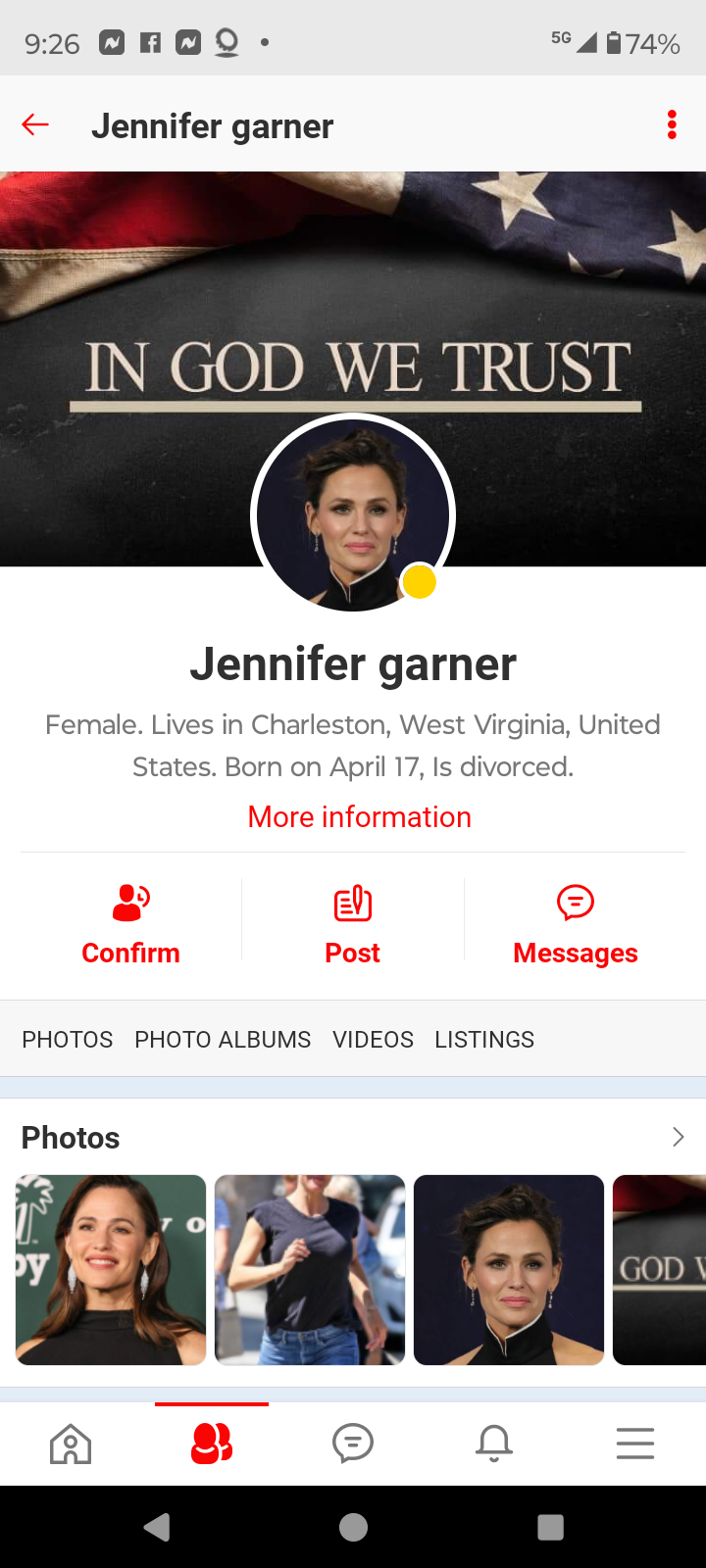Open the third photo with dark blue background
Screen dimensions: 706x1568
tap(509, 1269)
